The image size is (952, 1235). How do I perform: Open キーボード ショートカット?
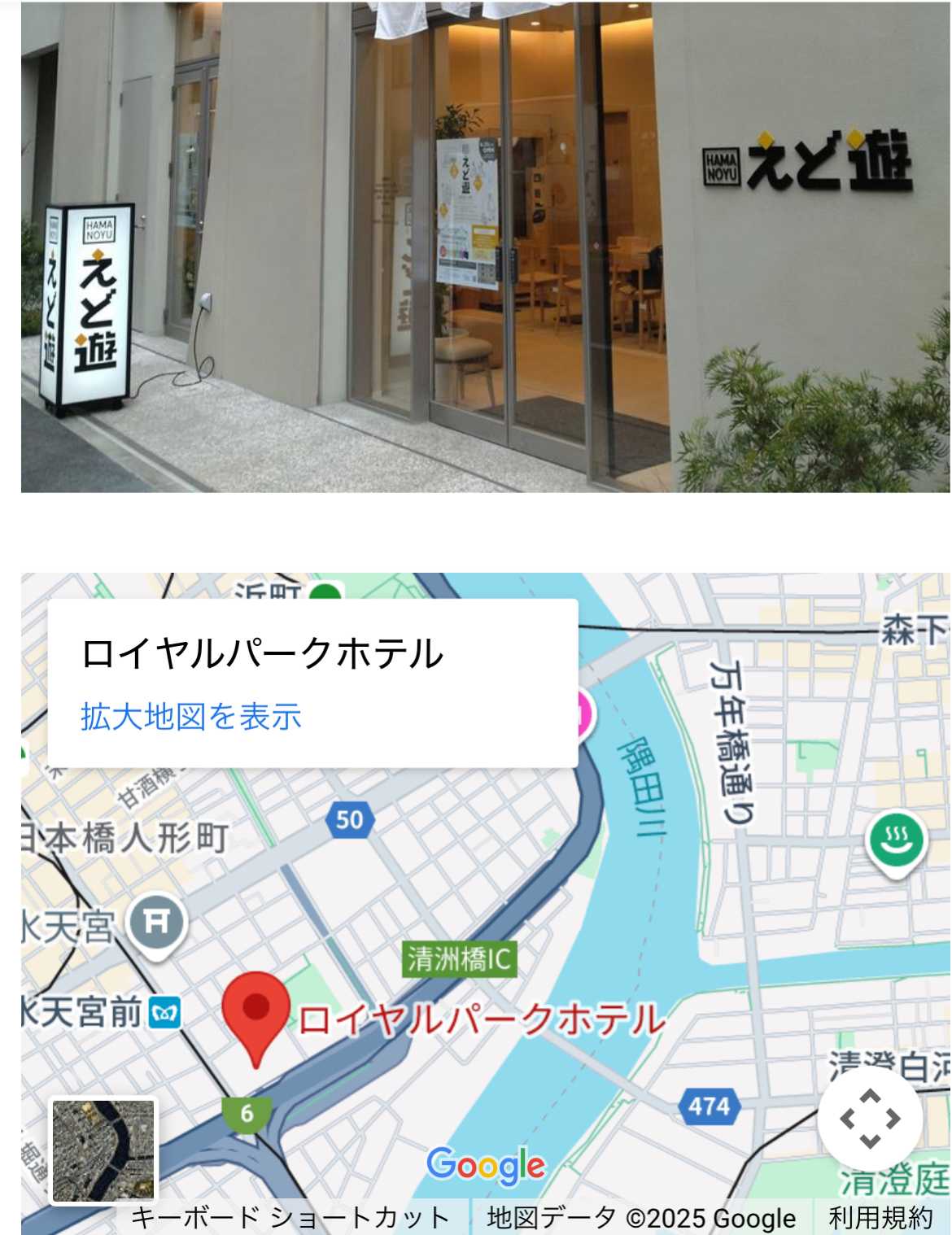(x=290, y=1218)
